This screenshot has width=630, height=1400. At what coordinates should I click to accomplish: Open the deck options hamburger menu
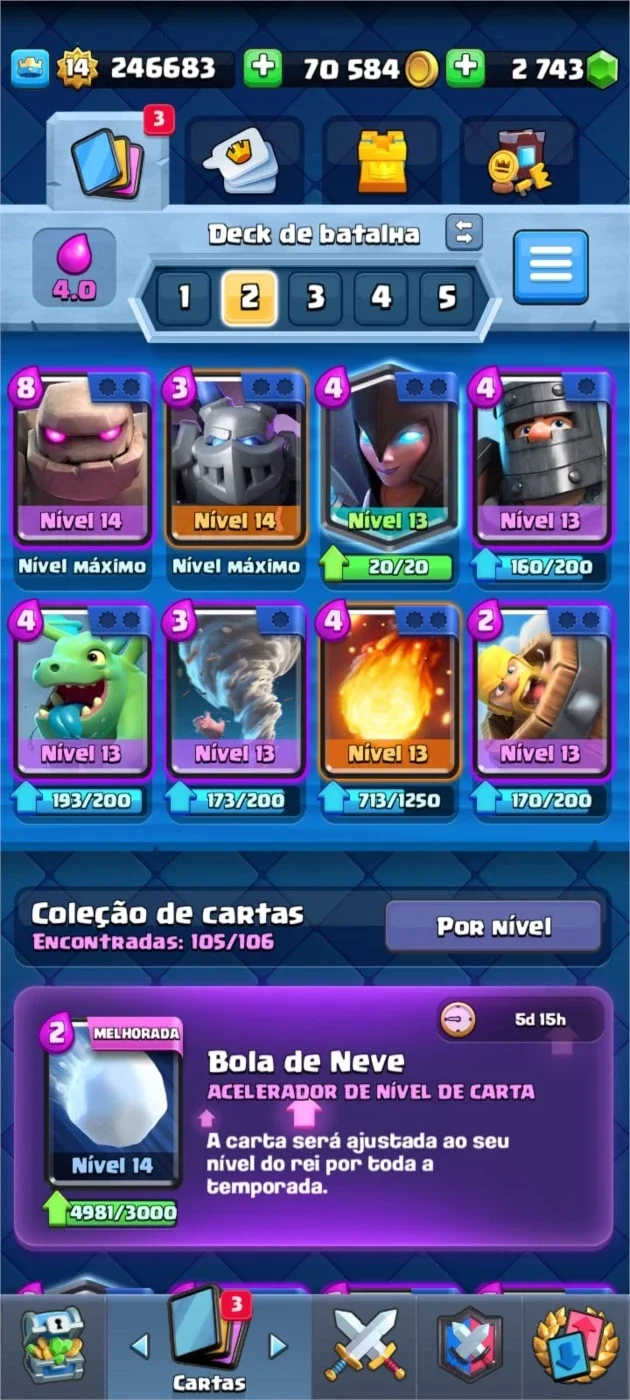pos(551,267)
